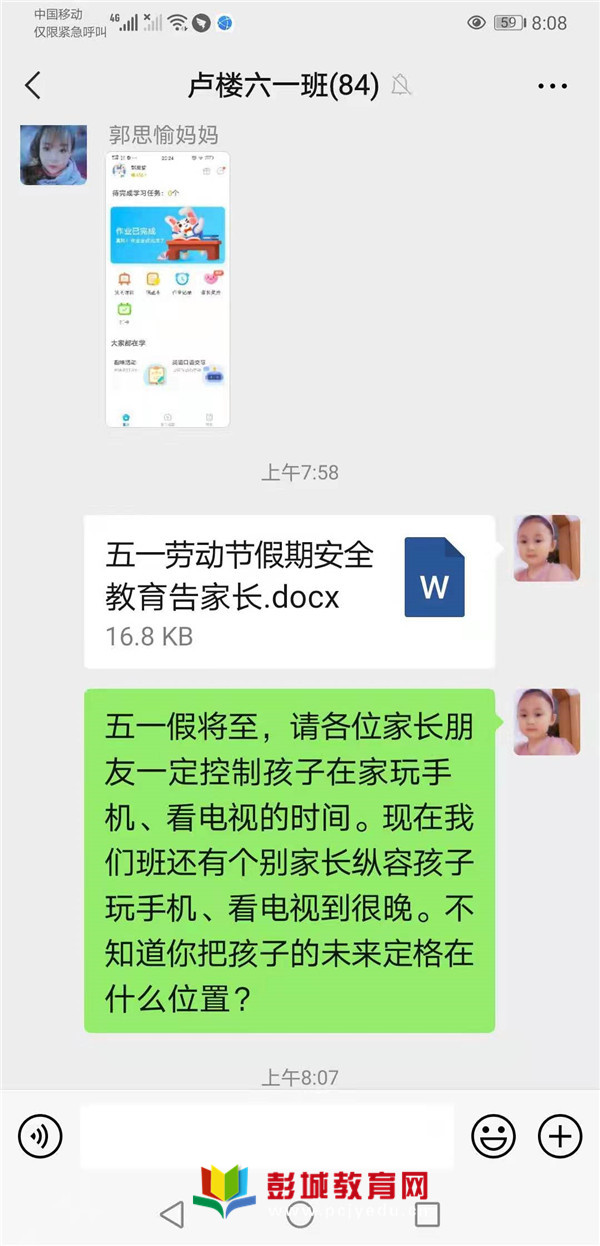Switch to voice message input
This screenshot has height=1246, width=600.
40,1135
